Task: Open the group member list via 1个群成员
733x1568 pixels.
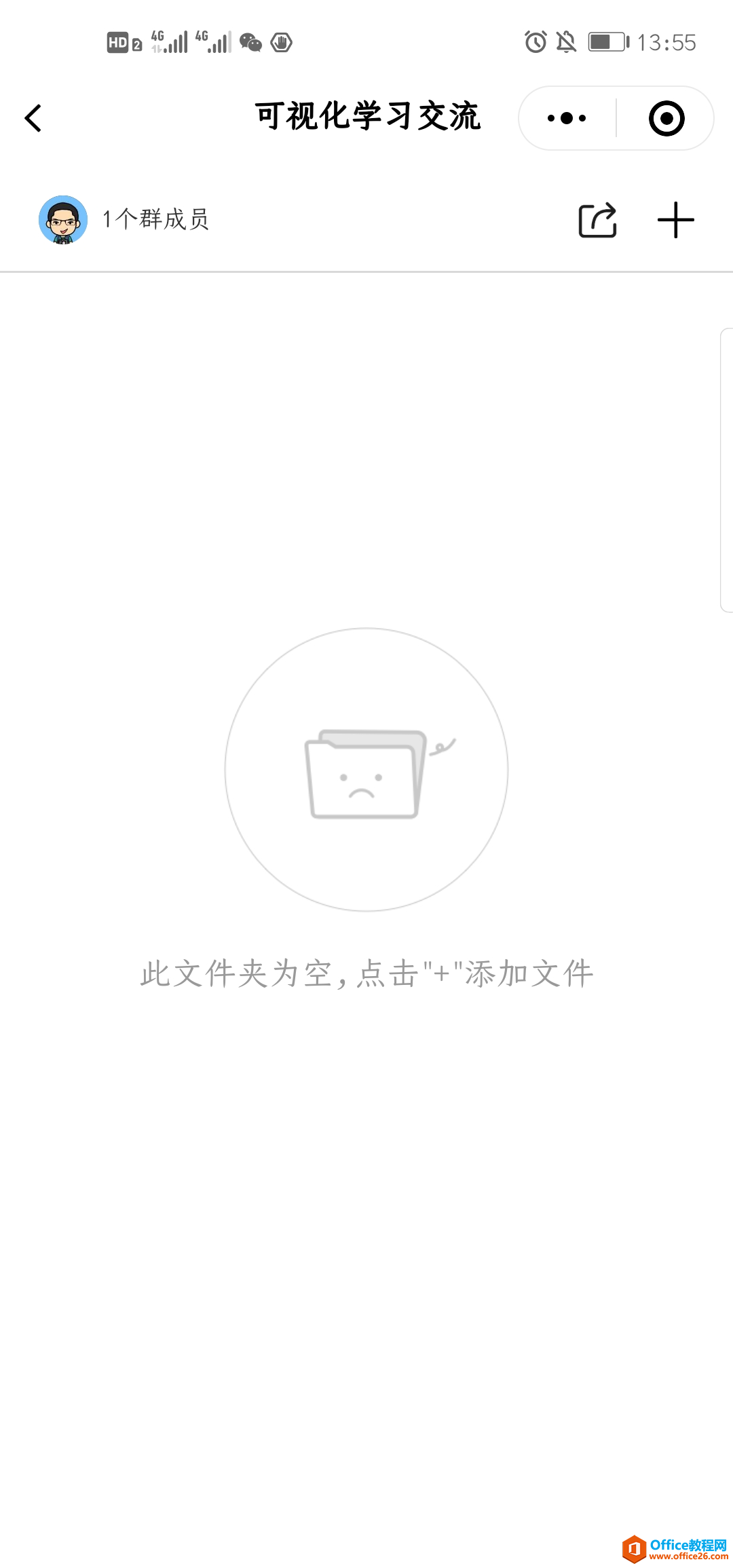Action: [x=157, y=219]
